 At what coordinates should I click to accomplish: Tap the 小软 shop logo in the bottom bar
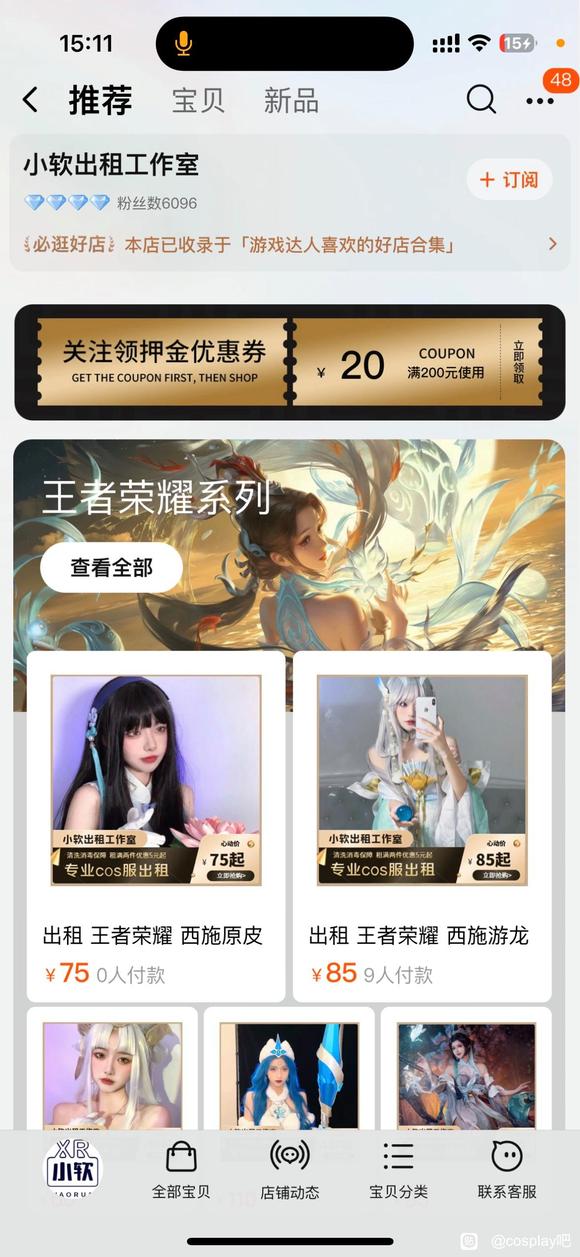tap(74, 1166)
